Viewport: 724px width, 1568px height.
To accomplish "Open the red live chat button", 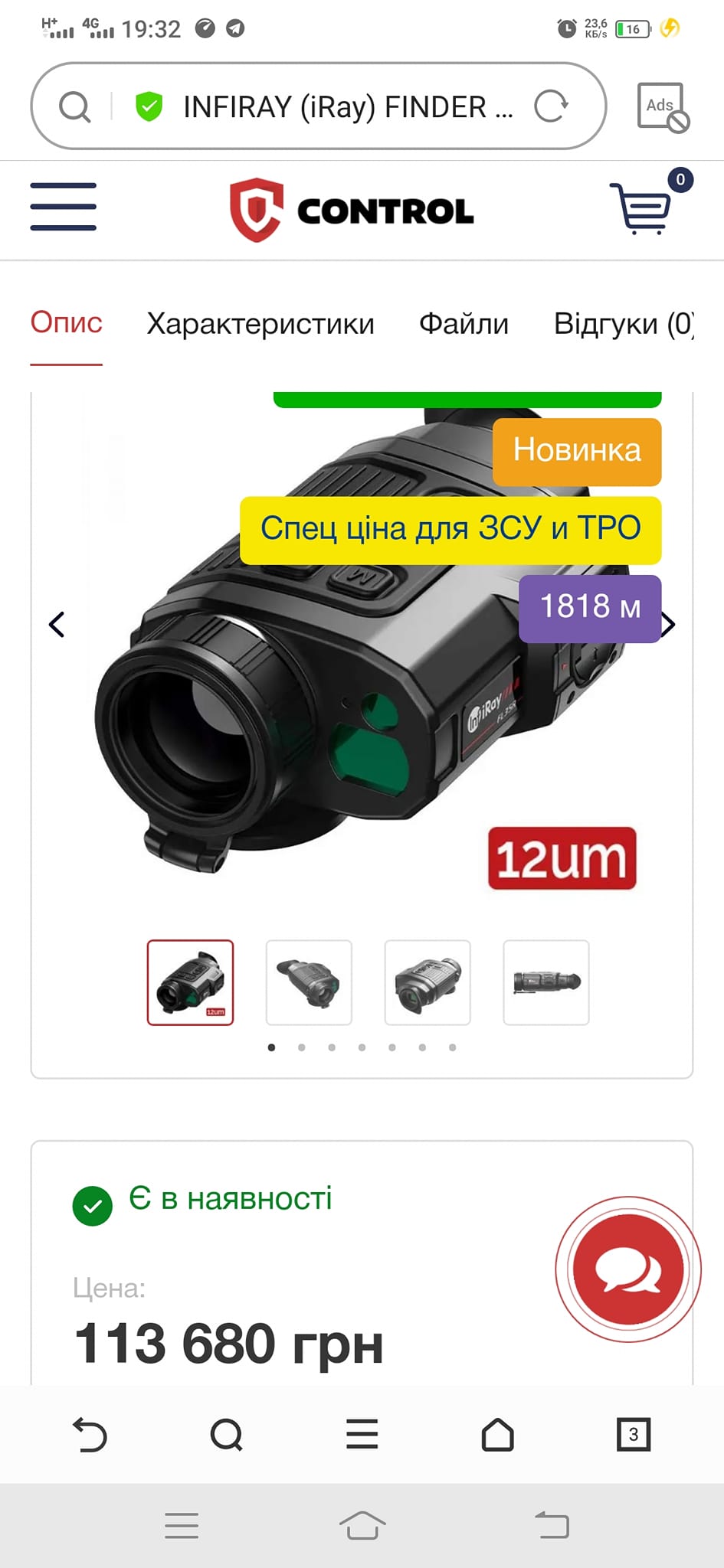I will (x=628, y=1269).
